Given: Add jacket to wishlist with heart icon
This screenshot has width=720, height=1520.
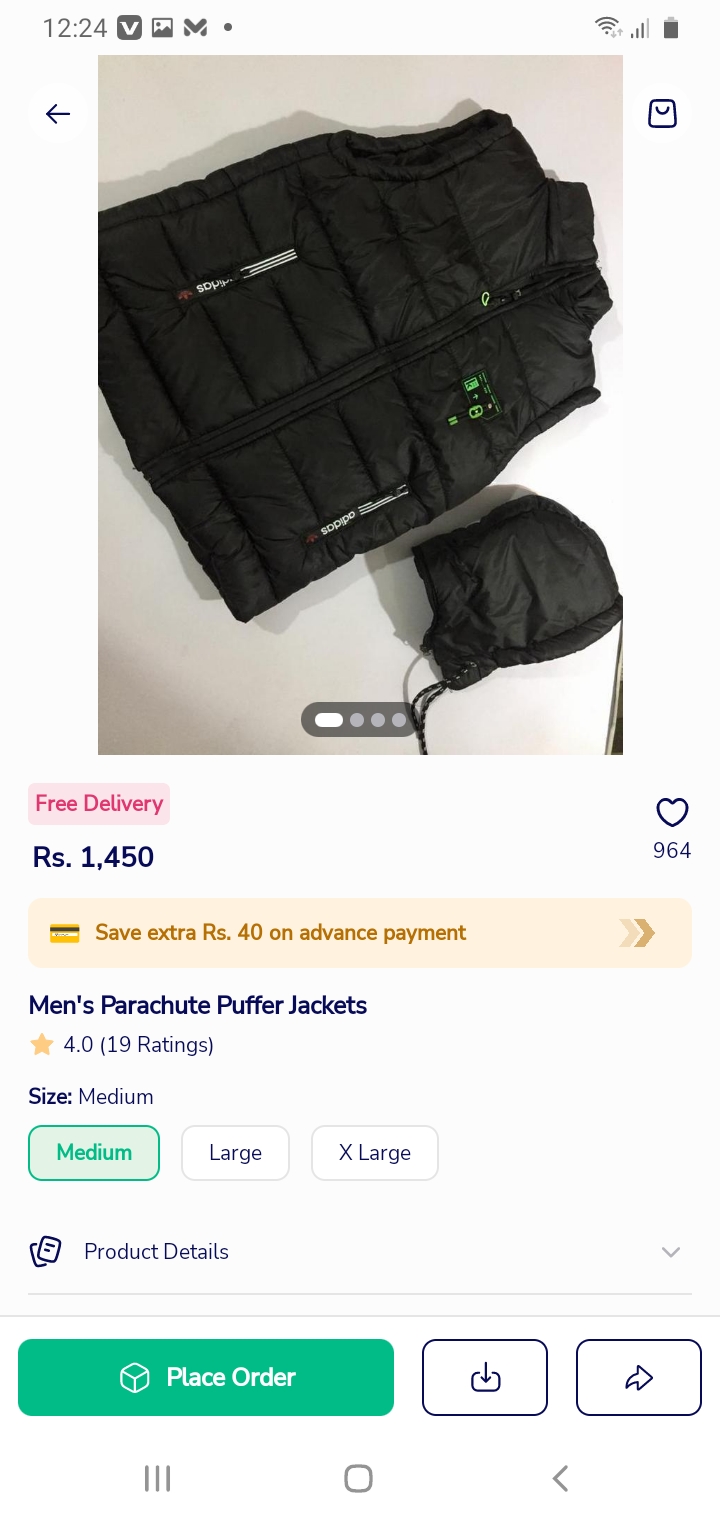Looking at the screenshot, I should pos(672,812).
